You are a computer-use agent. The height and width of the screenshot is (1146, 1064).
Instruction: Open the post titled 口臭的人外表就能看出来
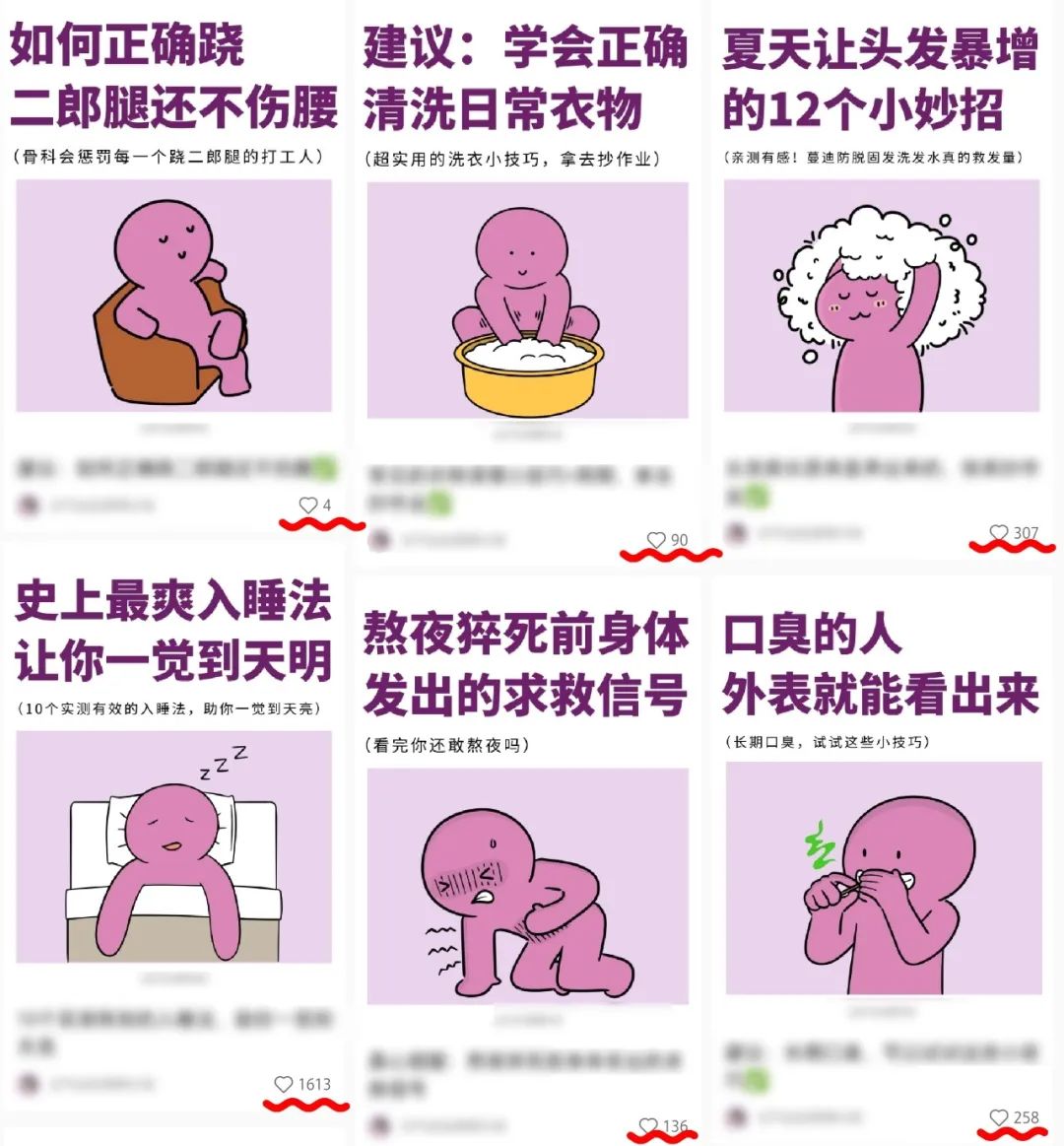pos(880,660)
